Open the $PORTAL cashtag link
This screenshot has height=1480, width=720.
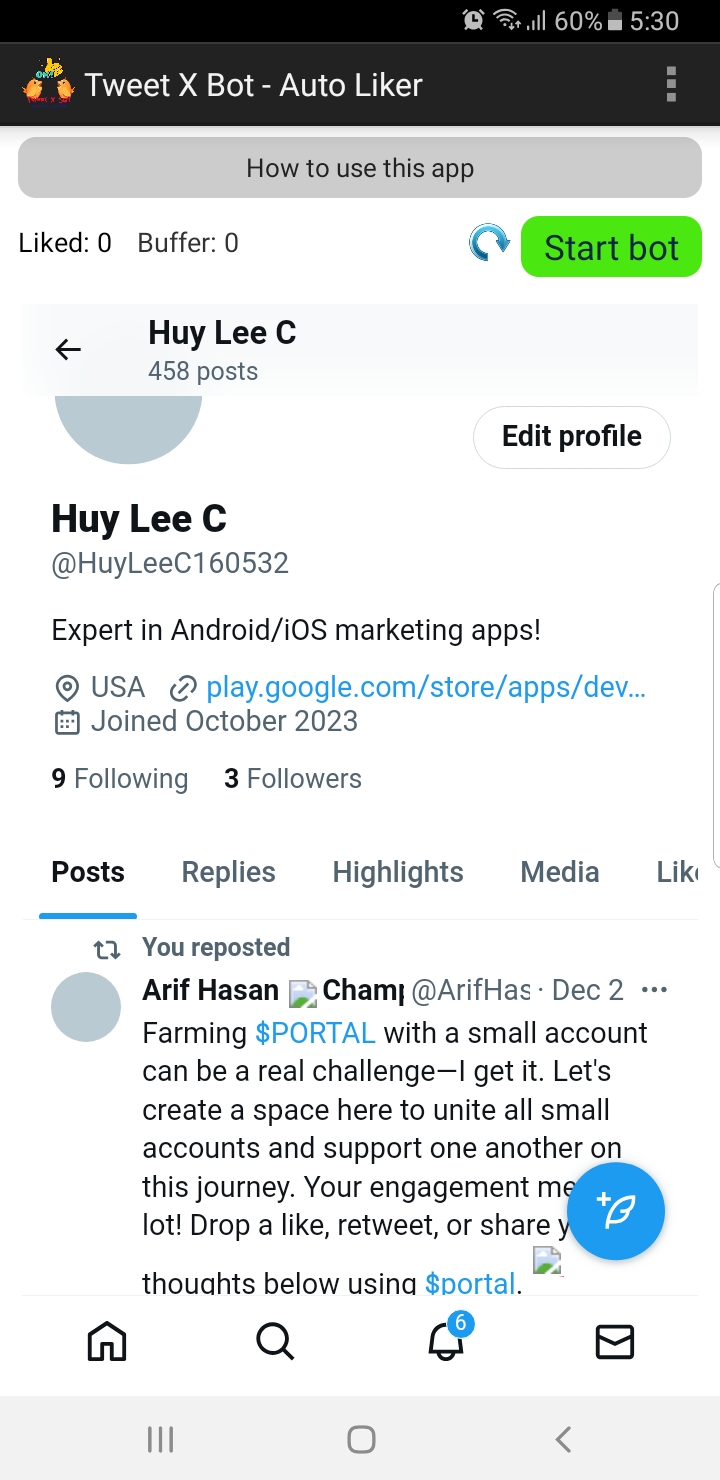coord(315,1033)
